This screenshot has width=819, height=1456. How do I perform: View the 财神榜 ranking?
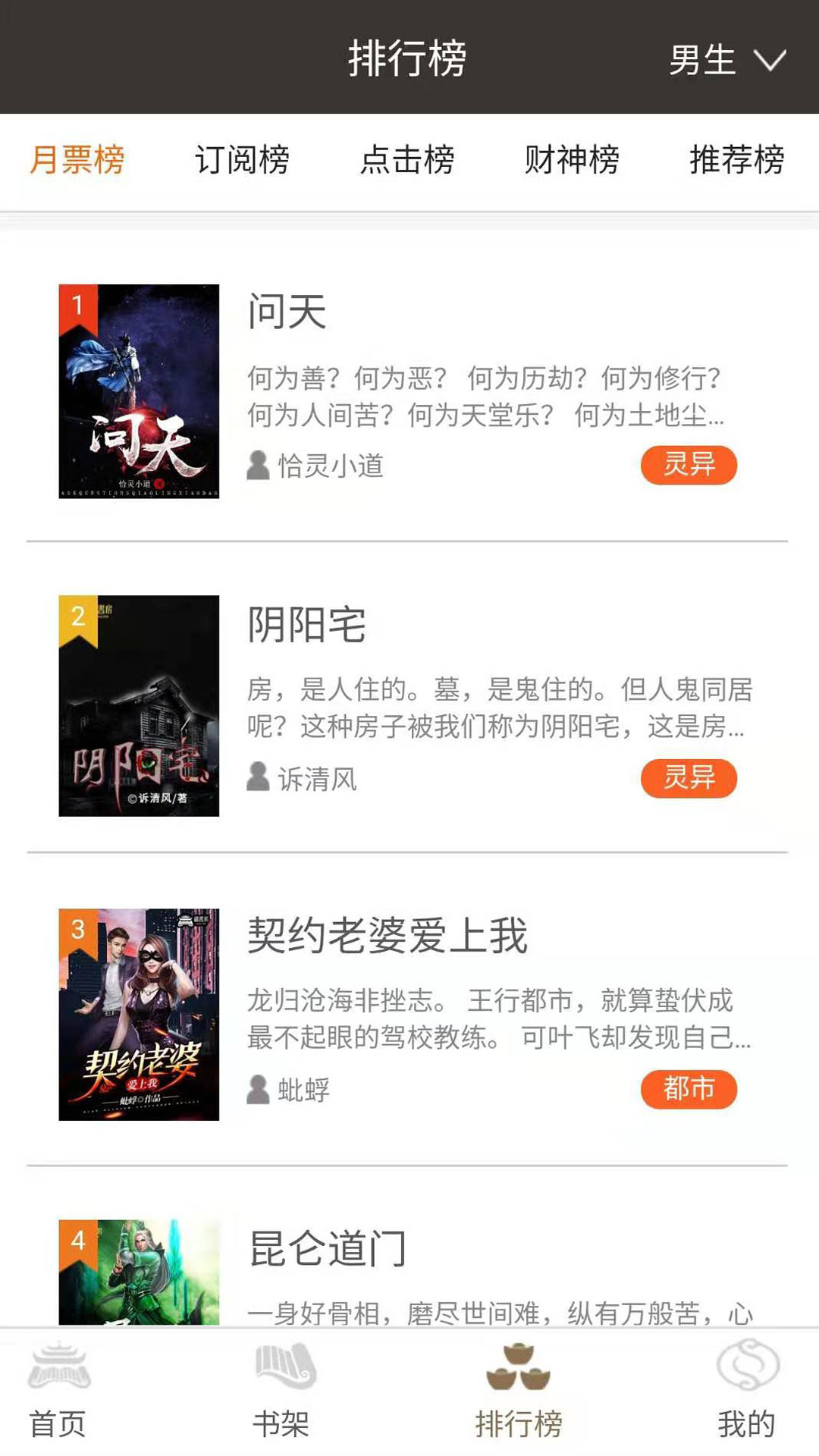pyautogui.click(x=572, y=160)
